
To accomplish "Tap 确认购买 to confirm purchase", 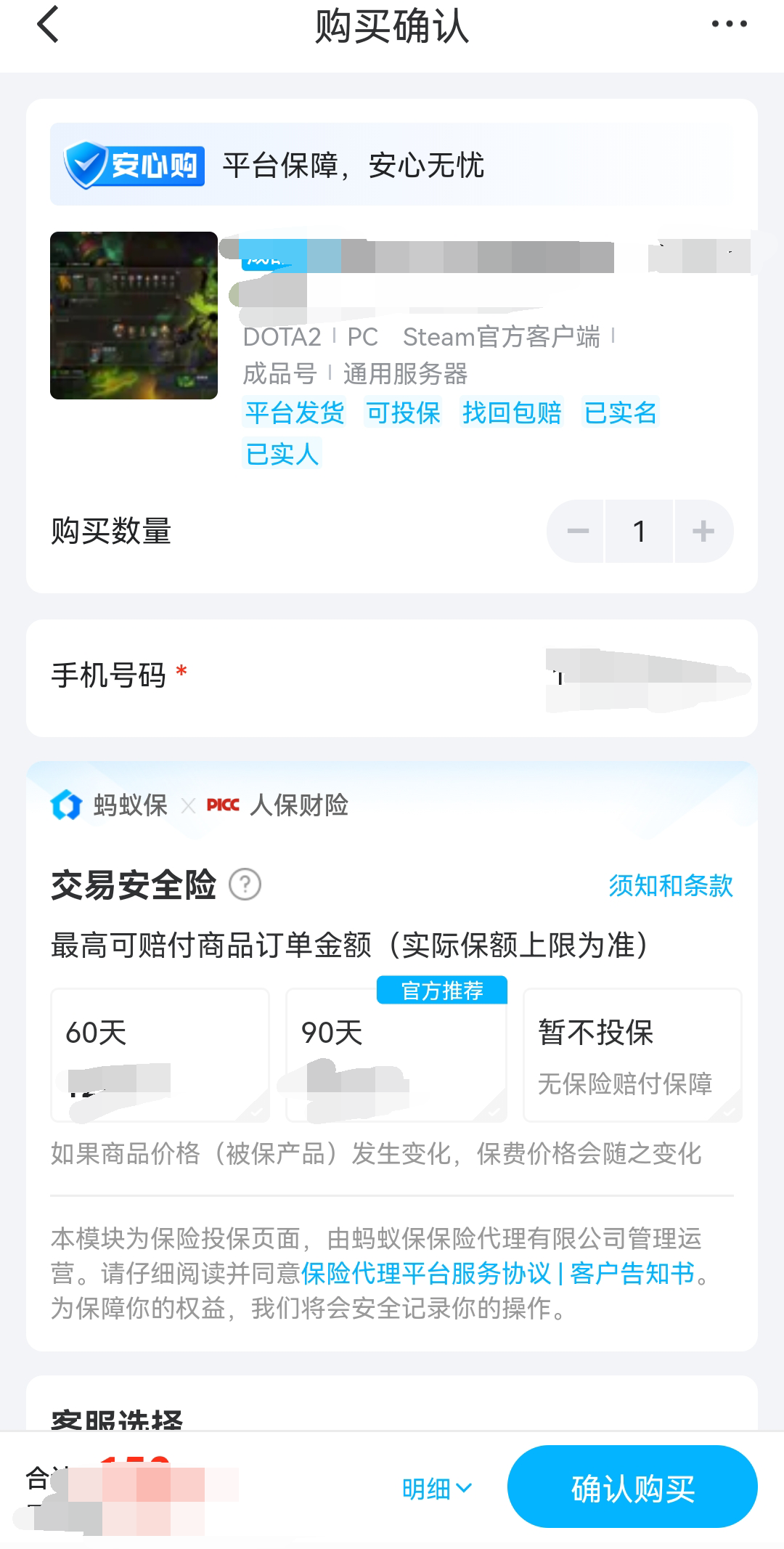I will (x=632, y=1487).
